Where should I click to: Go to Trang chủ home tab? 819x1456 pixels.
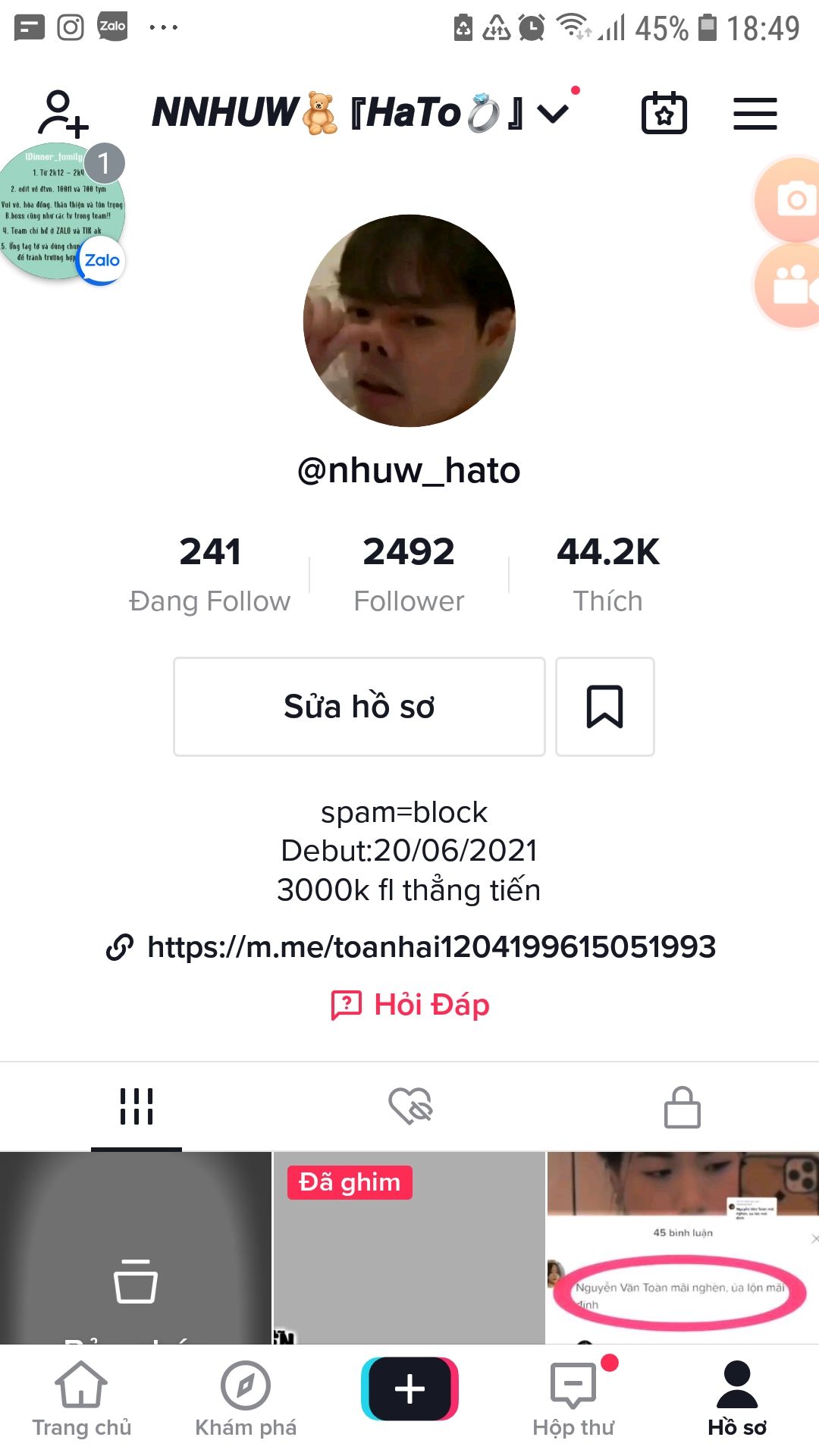[x=81, y=1399]
